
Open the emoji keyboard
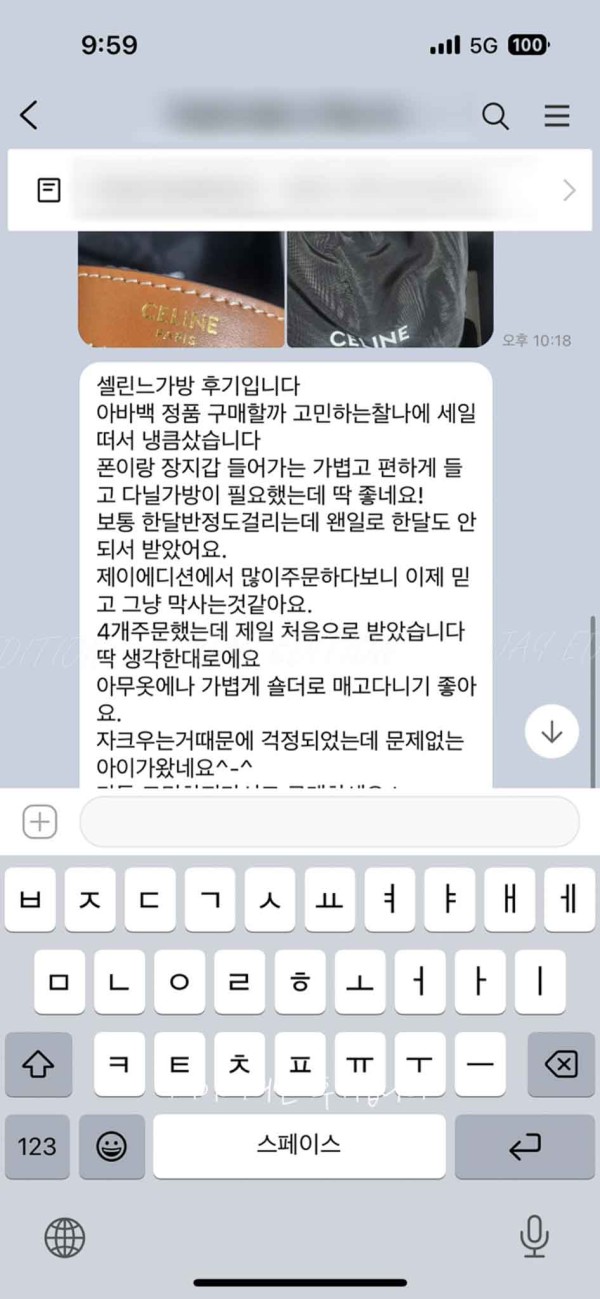click(112, 1146)
